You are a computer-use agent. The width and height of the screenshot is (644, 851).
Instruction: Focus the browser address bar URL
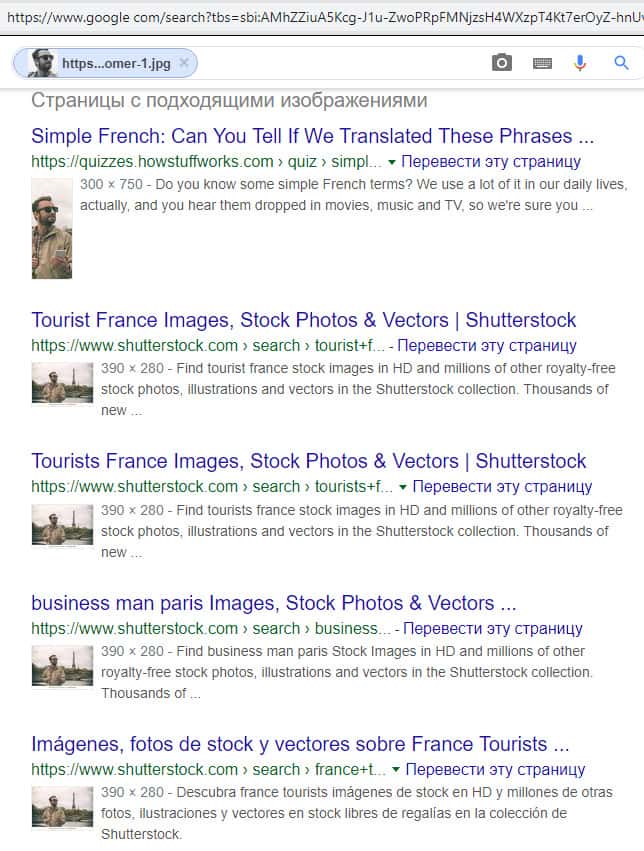320,16
